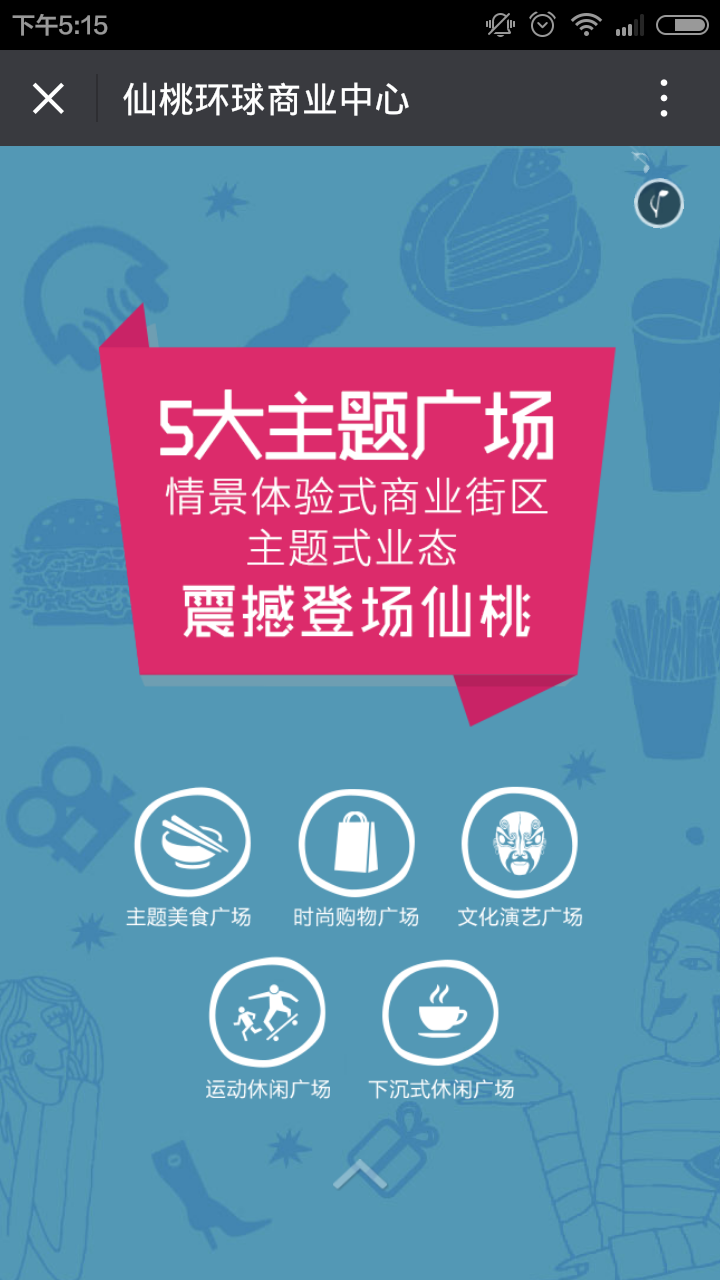Image resolution: width=720 pixels, height=1280 pixels.
Task: Select the 运动休闲广场 skateboarding icon
Action: 268,1010
